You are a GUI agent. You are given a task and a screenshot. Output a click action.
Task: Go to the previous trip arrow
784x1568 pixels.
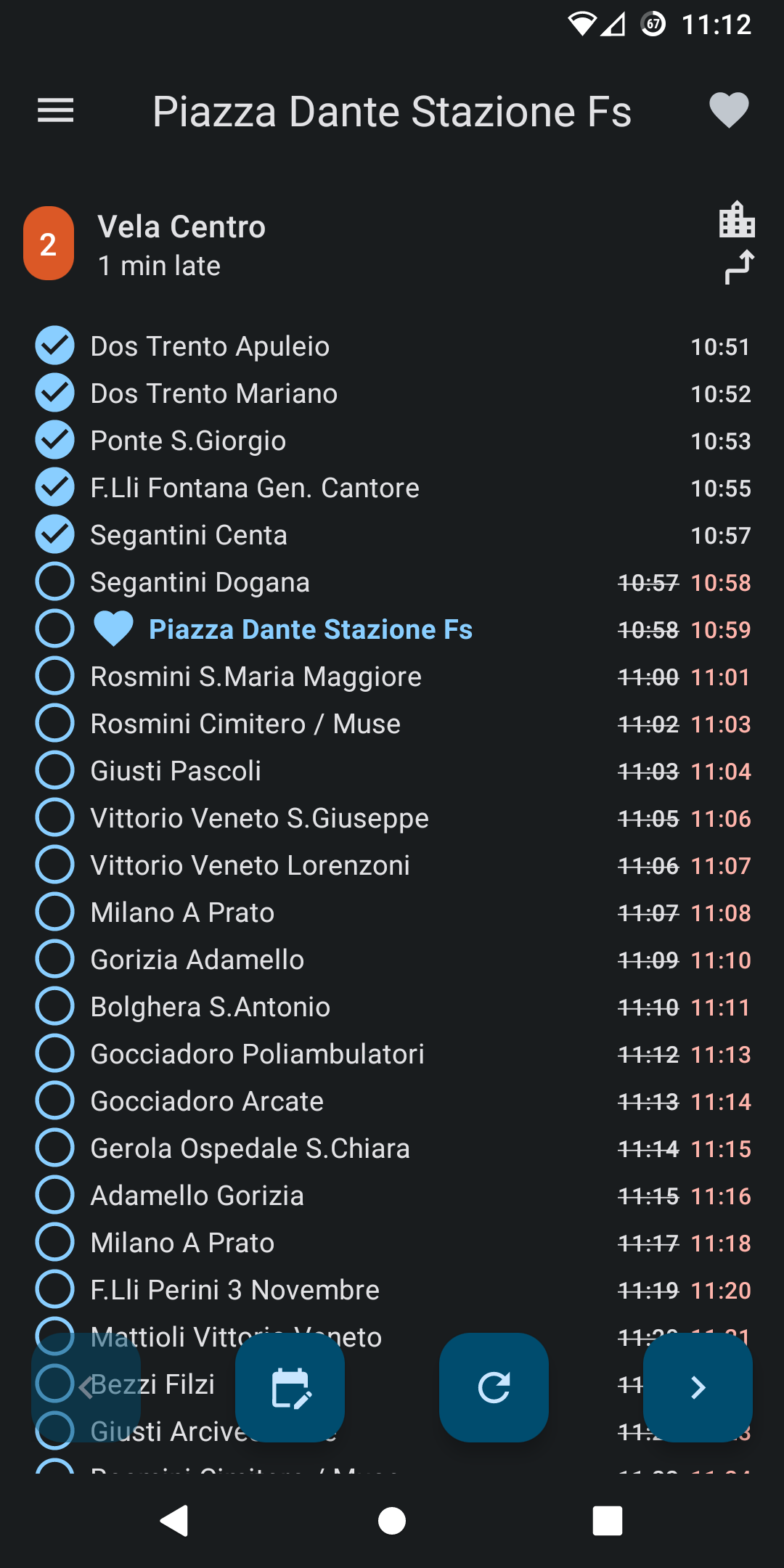[x=86, y=1387]
